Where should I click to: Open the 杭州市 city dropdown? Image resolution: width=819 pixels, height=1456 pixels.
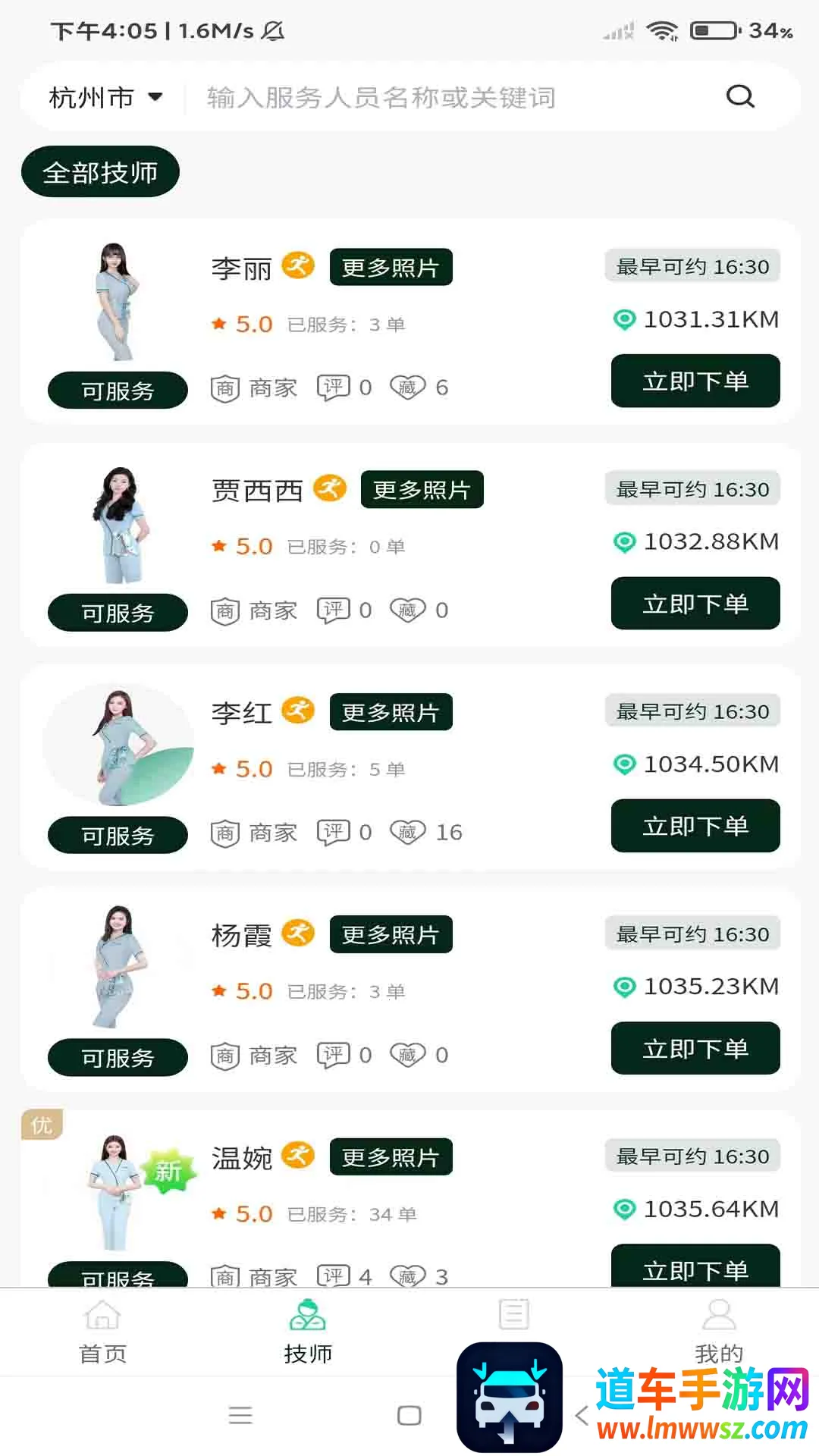105,97
